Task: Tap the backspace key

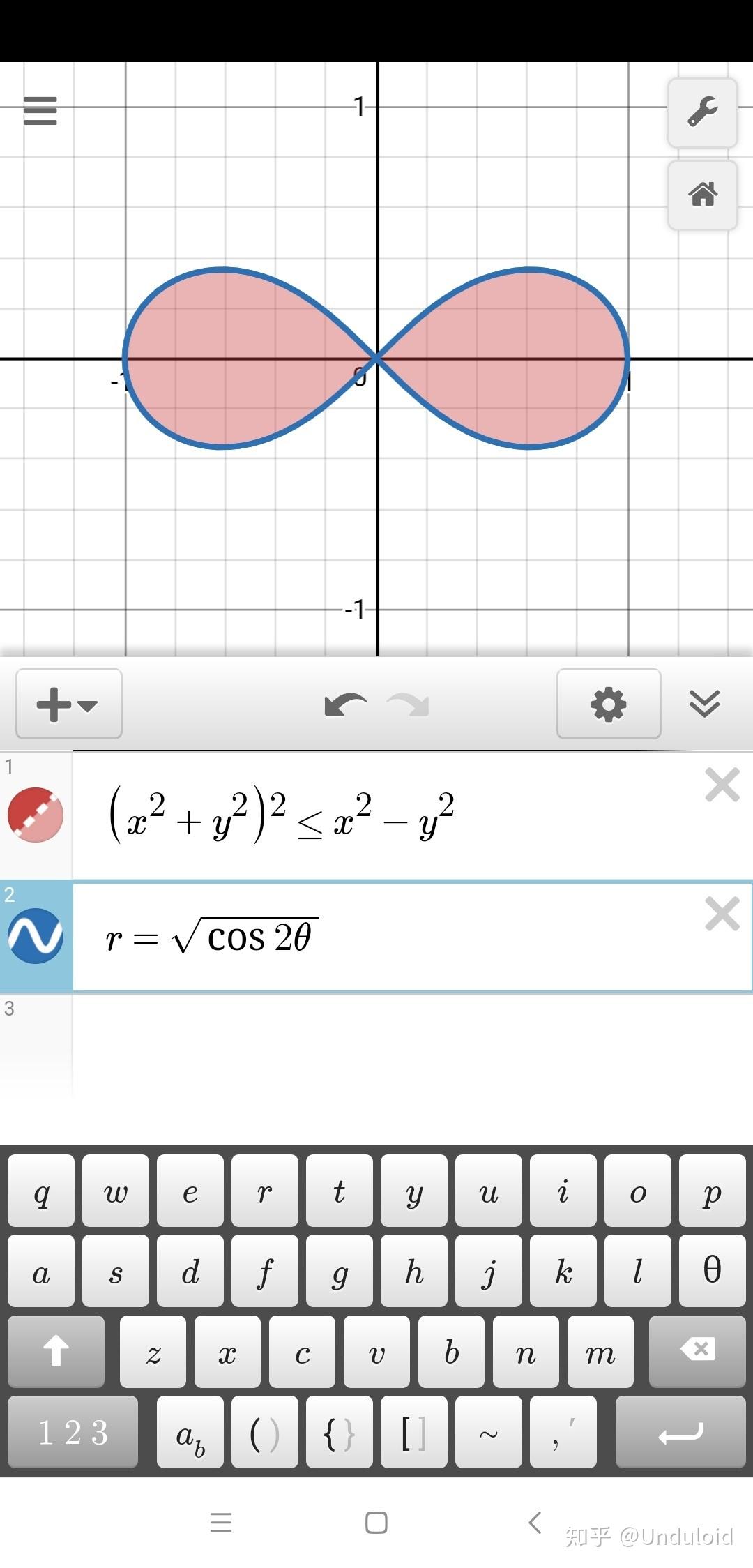Action: tap(697, 1351)
